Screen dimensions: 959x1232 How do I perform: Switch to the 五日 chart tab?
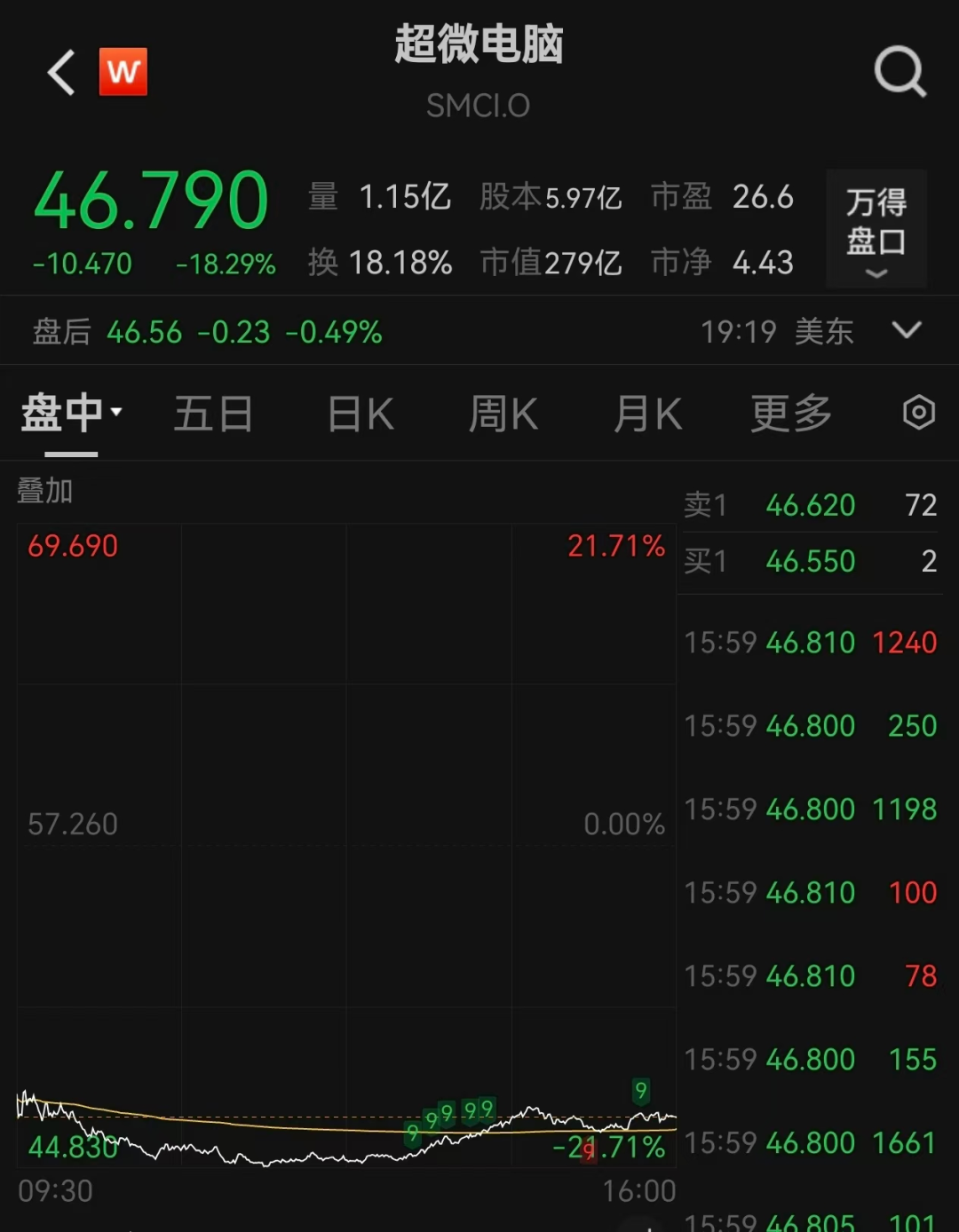click(213, 414)
